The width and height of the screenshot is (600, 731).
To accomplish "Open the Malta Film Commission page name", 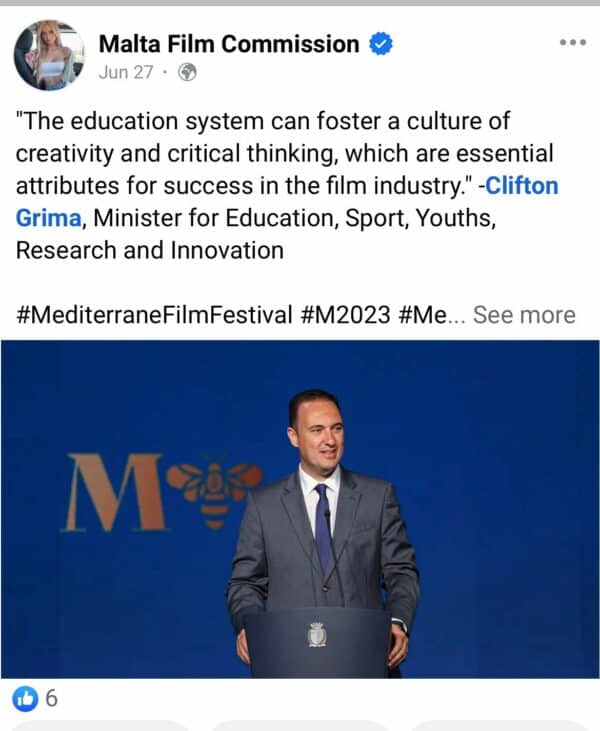I will click(x=229, y=44).
